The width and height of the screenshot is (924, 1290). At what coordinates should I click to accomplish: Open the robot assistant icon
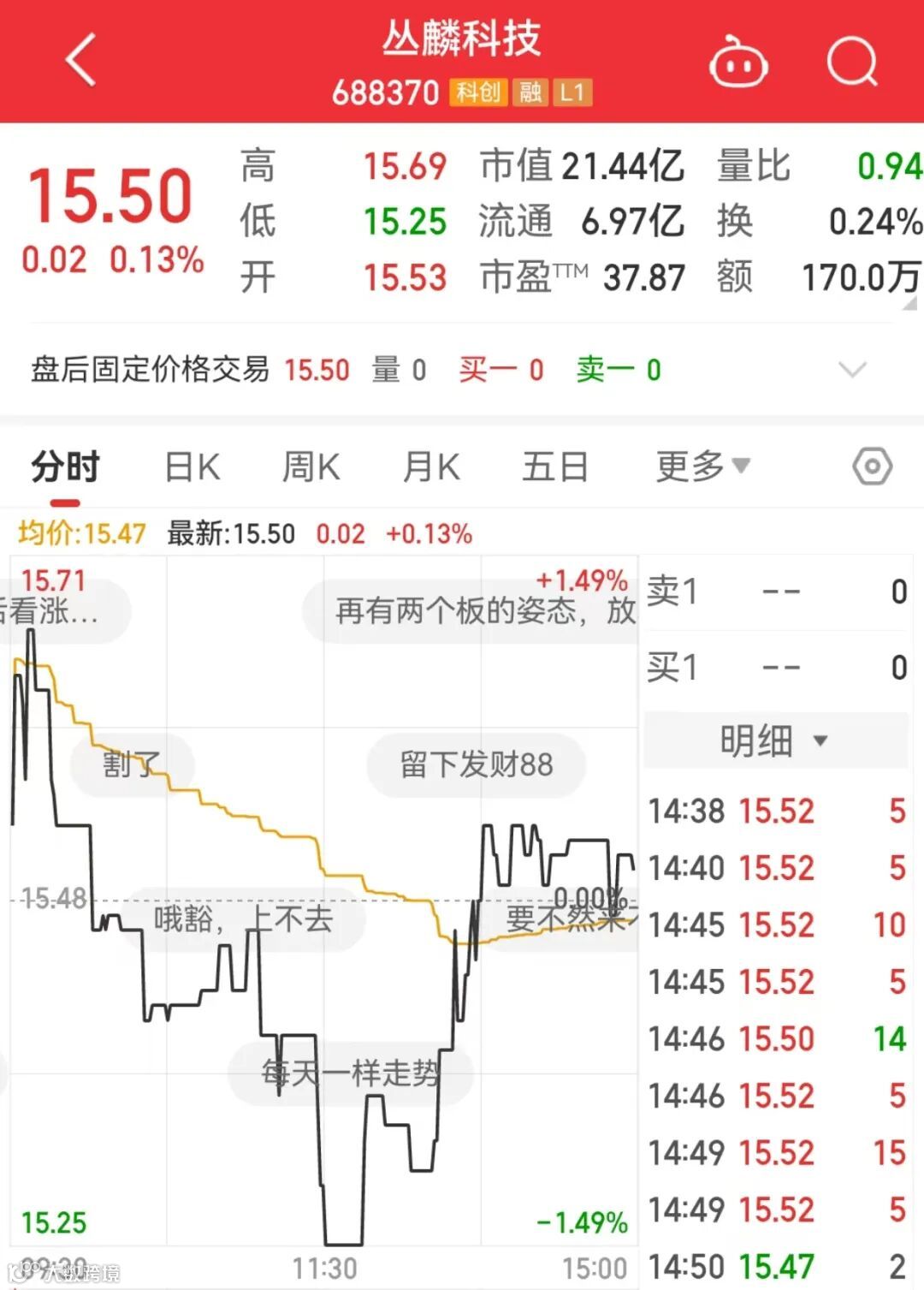click(738, 62)
